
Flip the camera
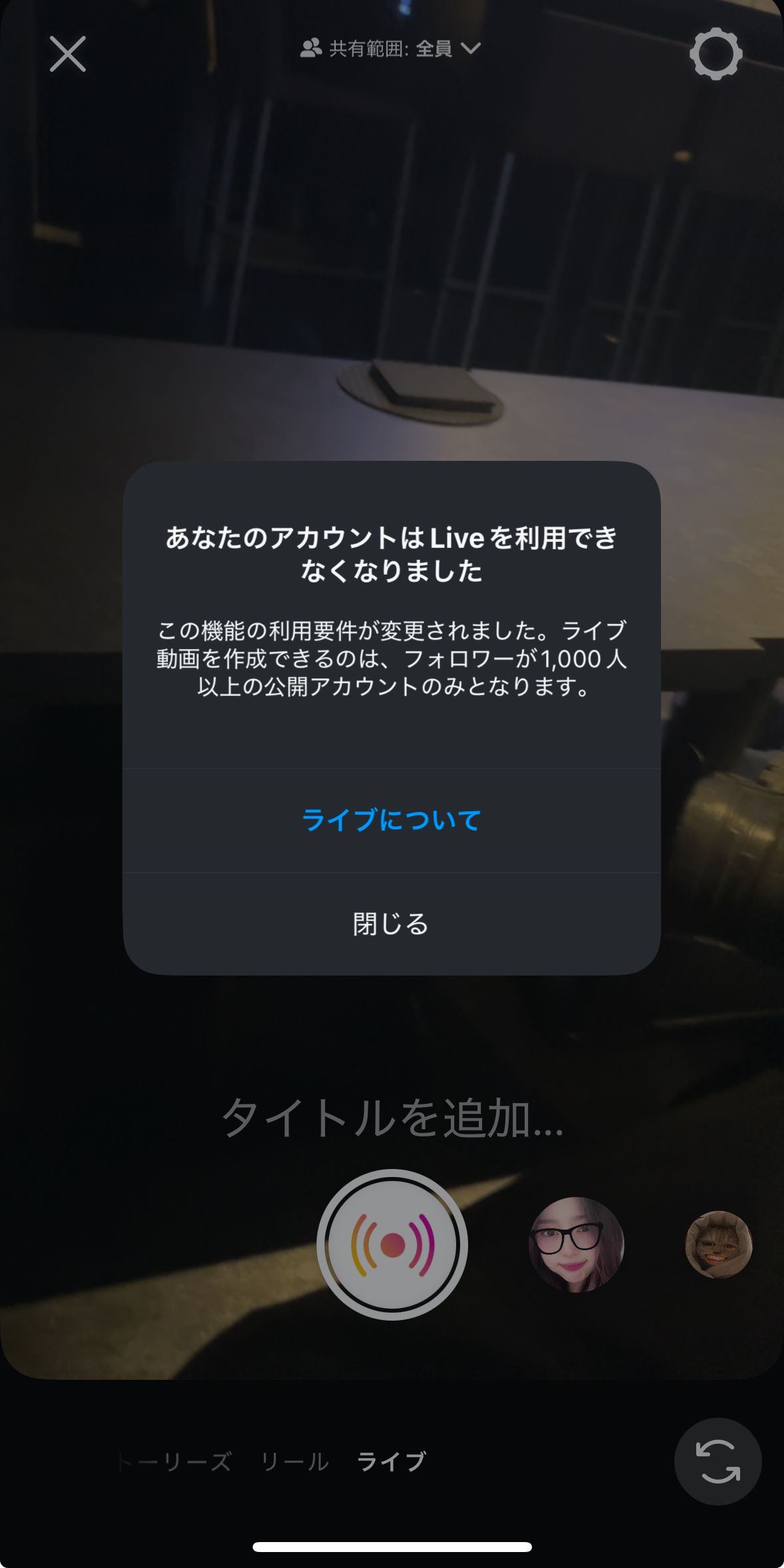click(x=718, y=1462)
